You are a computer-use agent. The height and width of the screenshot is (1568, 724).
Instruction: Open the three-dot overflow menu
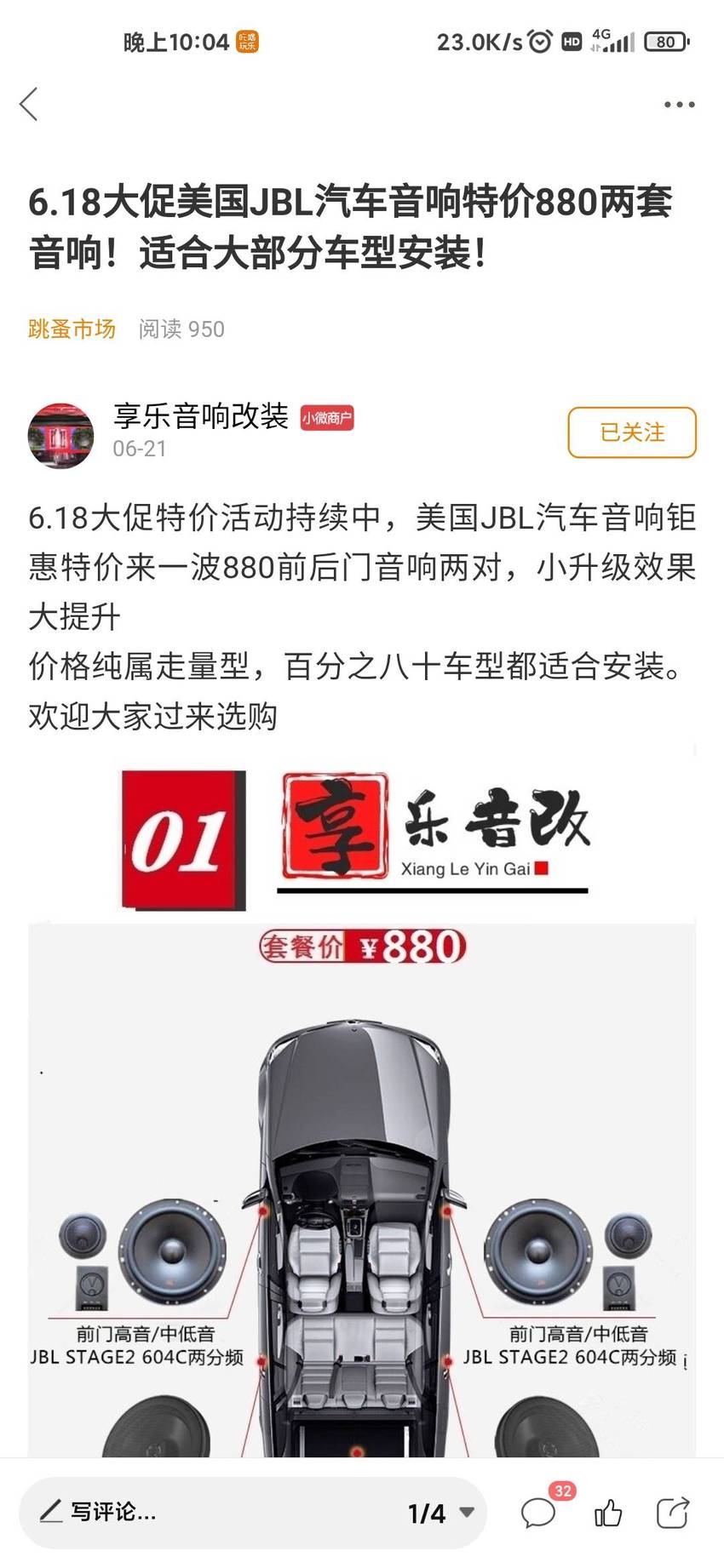679,105
